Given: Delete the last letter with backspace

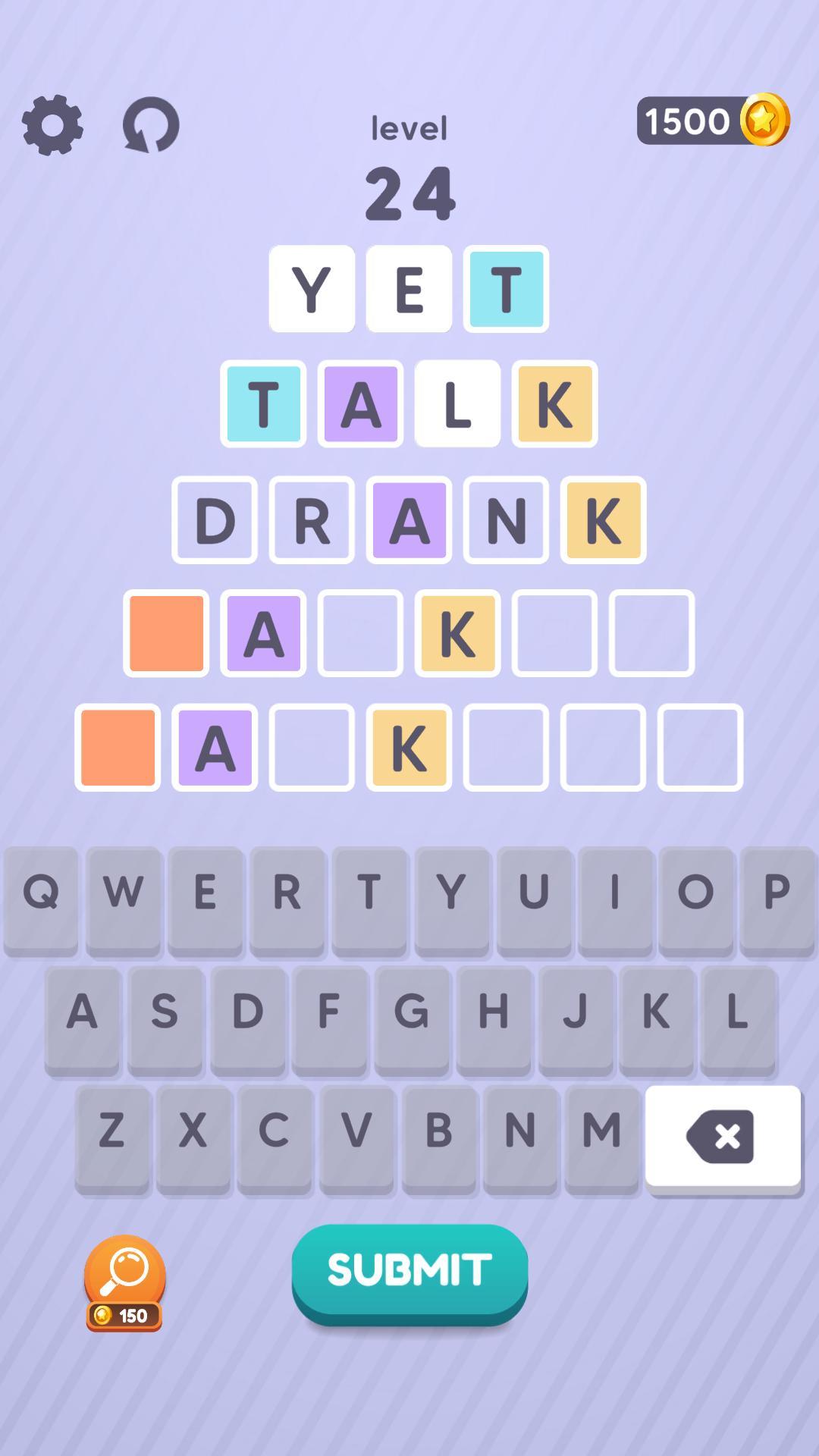Looking at the screenshot, I should click(x=723, y=1136).
